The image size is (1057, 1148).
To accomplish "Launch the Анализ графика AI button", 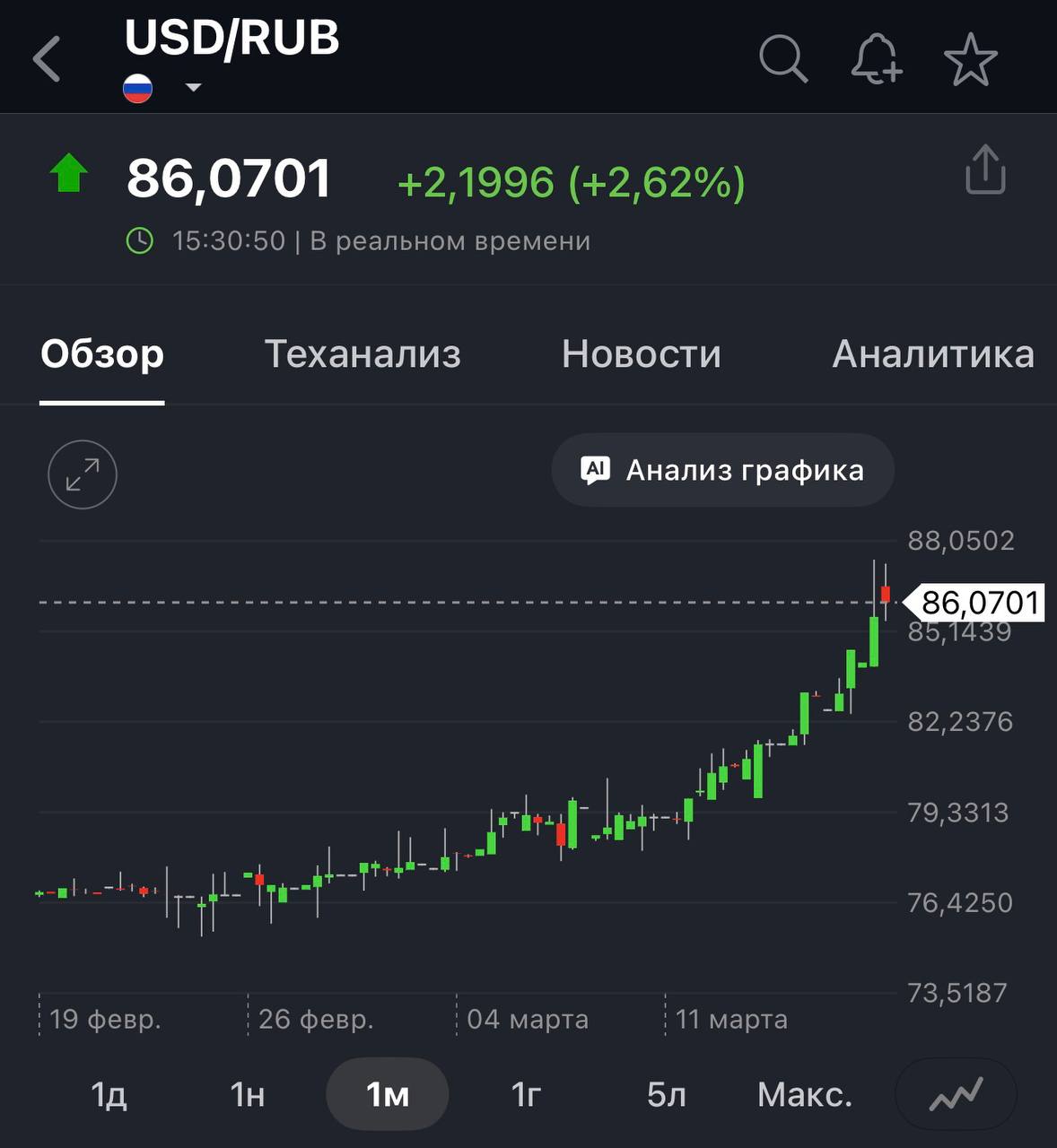I will 723,470.
